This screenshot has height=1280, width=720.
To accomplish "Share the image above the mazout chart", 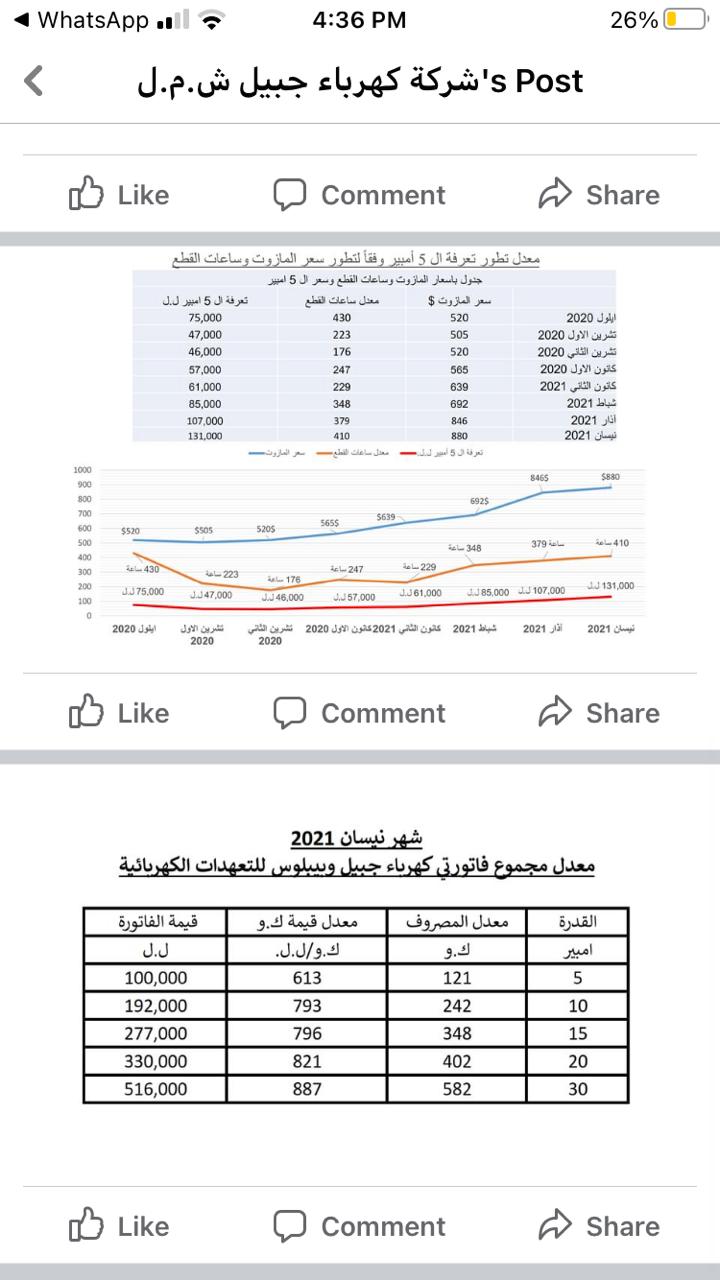I will point(599,195).
